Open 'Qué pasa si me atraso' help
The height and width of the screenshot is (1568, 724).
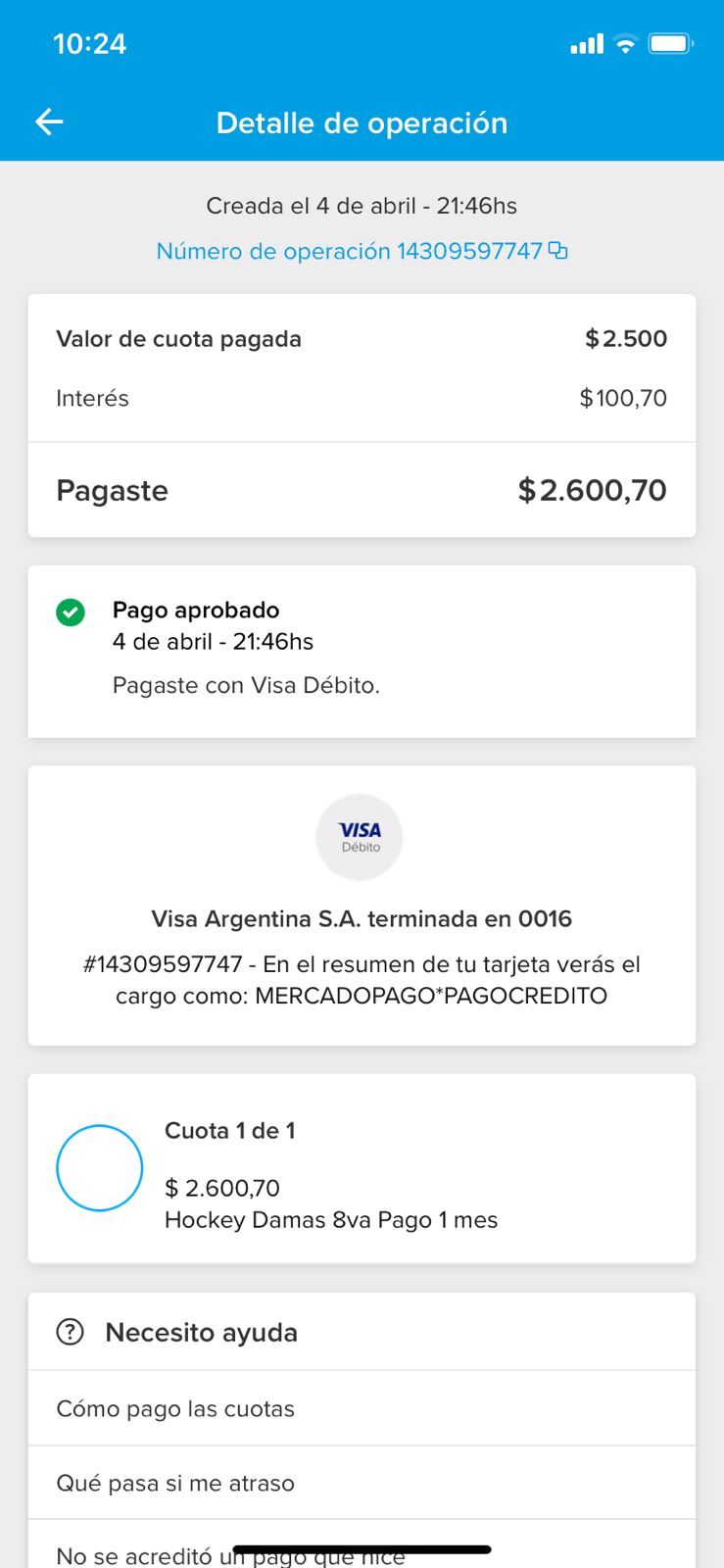click(x=361, y=1483)
